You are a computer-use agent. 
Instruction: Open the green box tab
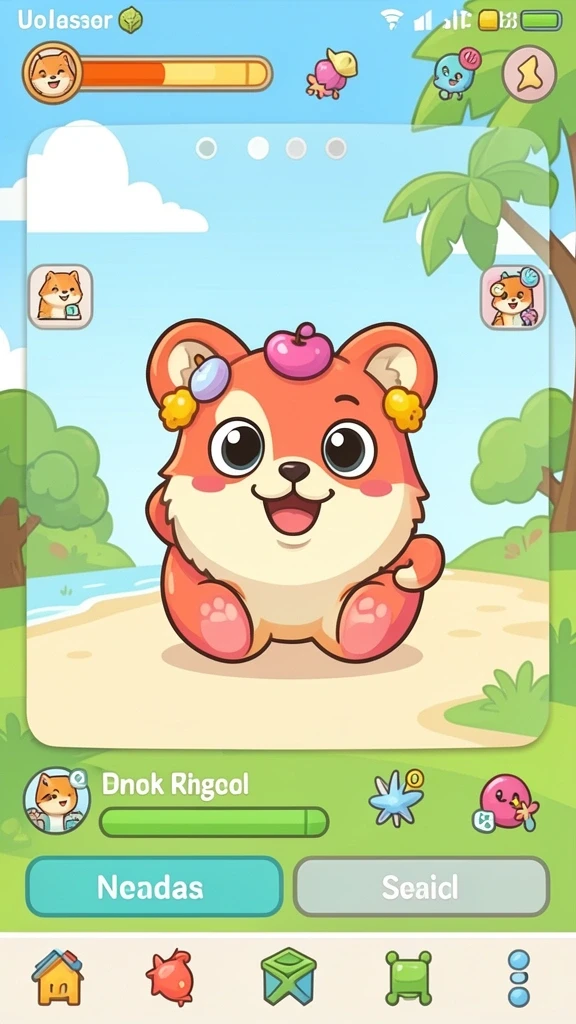(288, 977)
